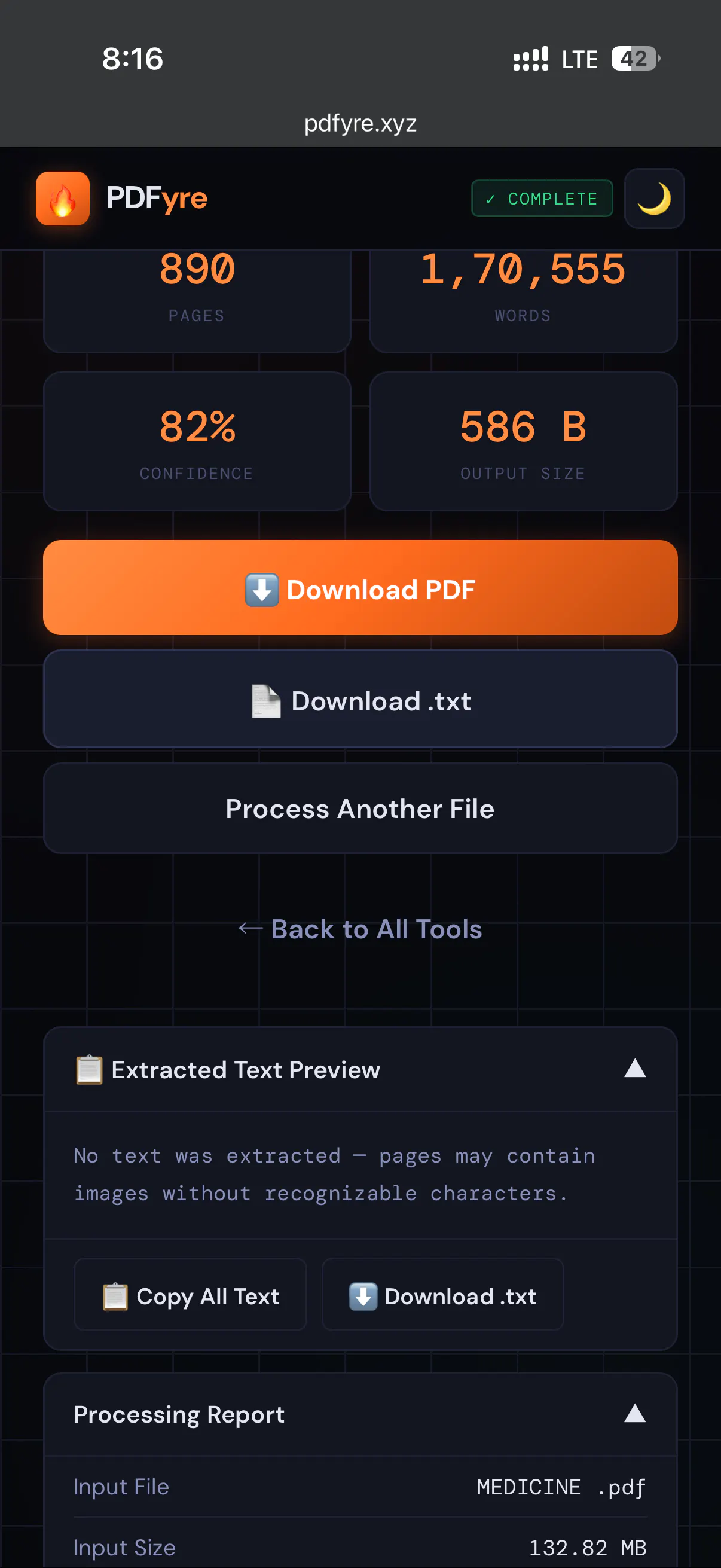Tap the pdfyre.xyz address bar

360,124
